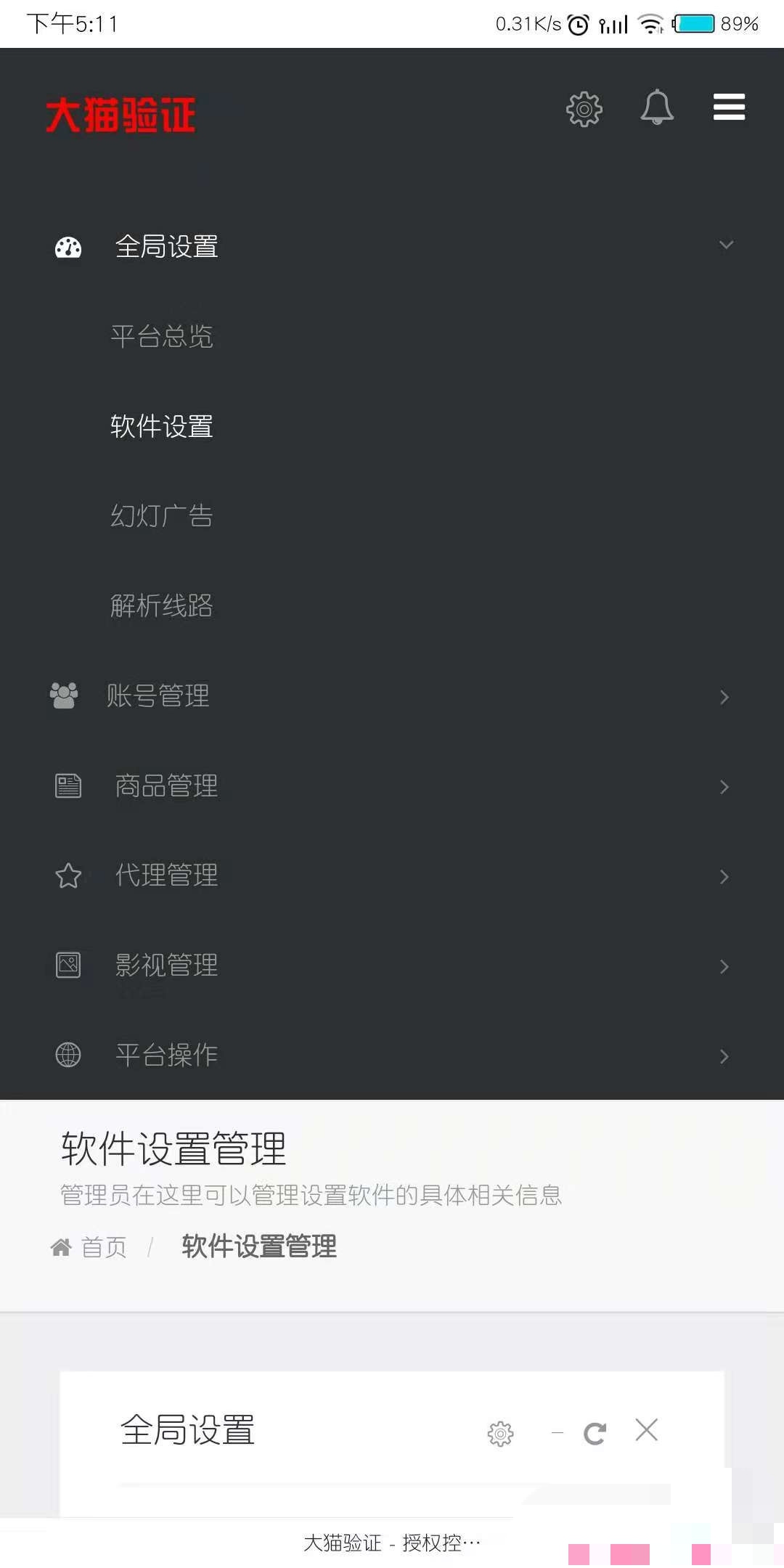Open the settings gear in the header

coord(584,110)
